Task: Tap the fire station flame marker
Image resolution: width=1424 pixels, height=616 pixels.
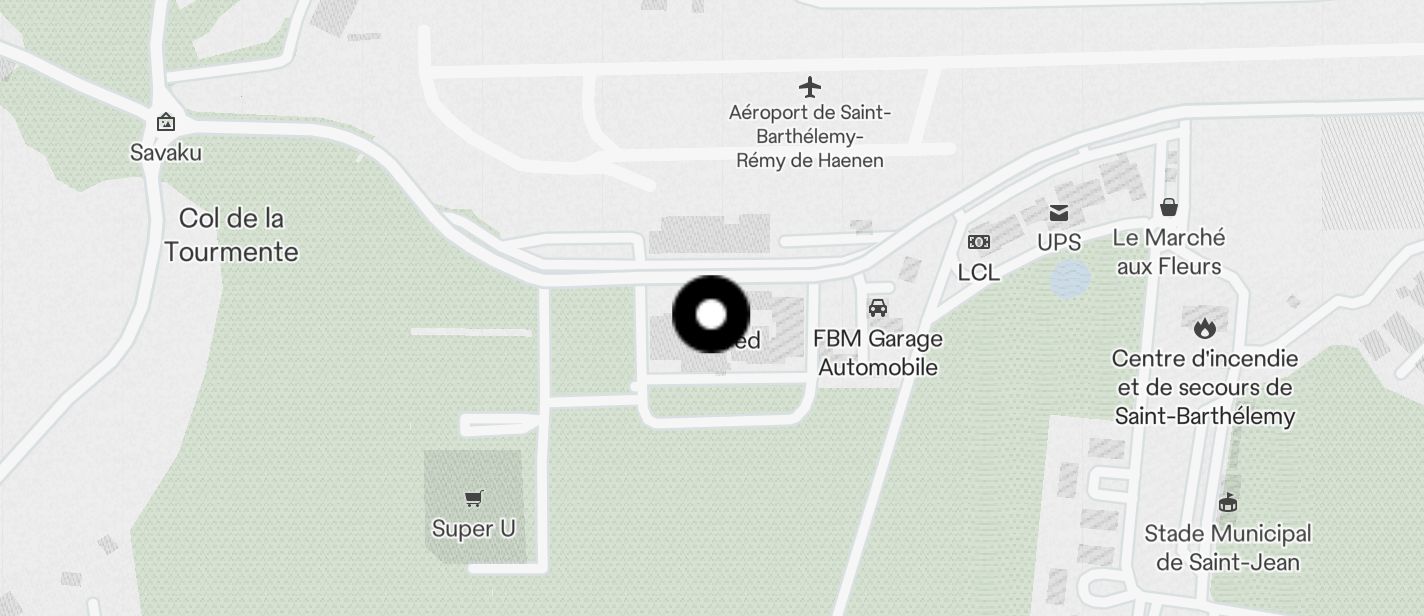Action: click(1204, 328)
